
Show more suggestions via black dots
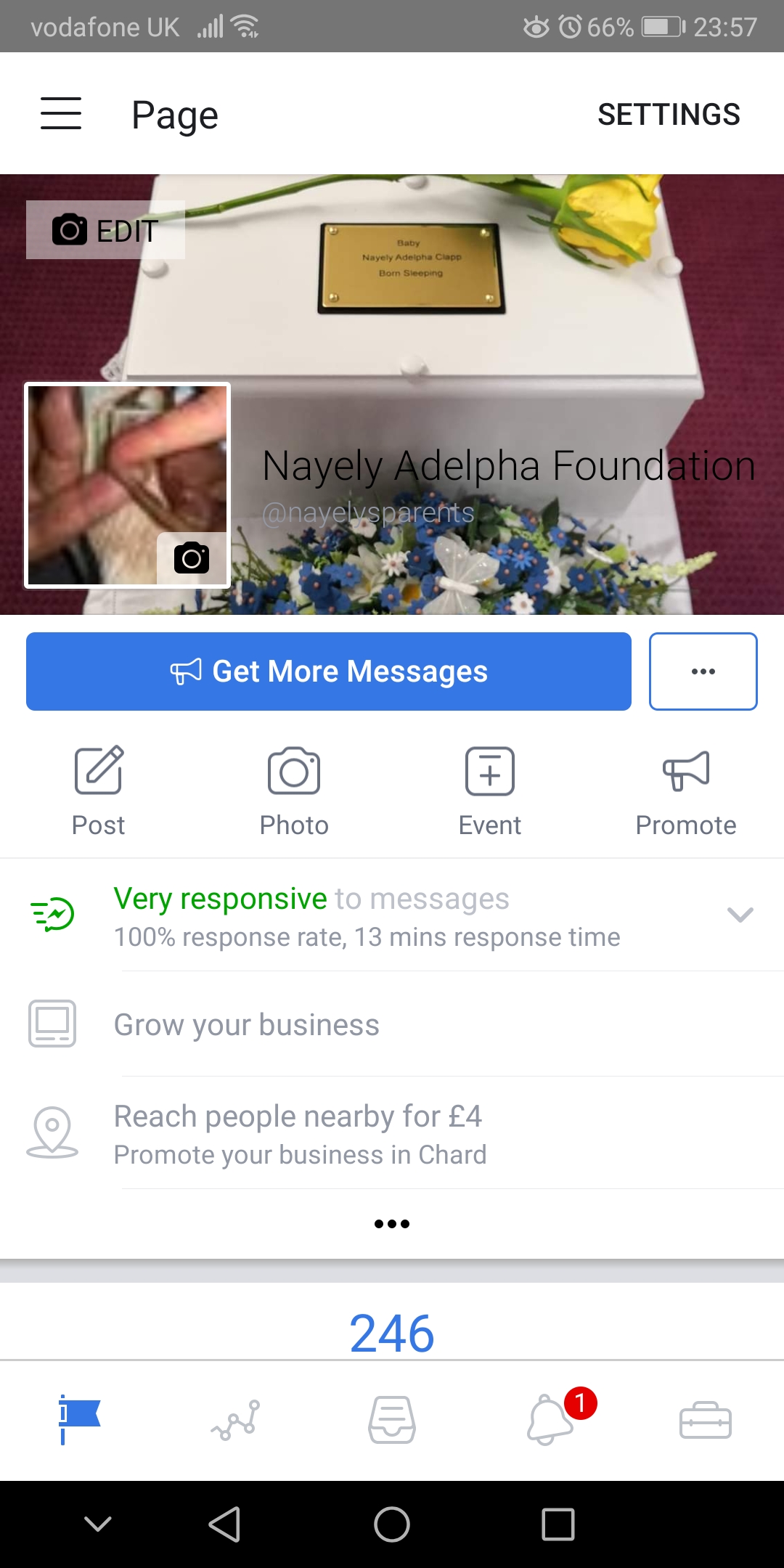(x=392, y=1224)
